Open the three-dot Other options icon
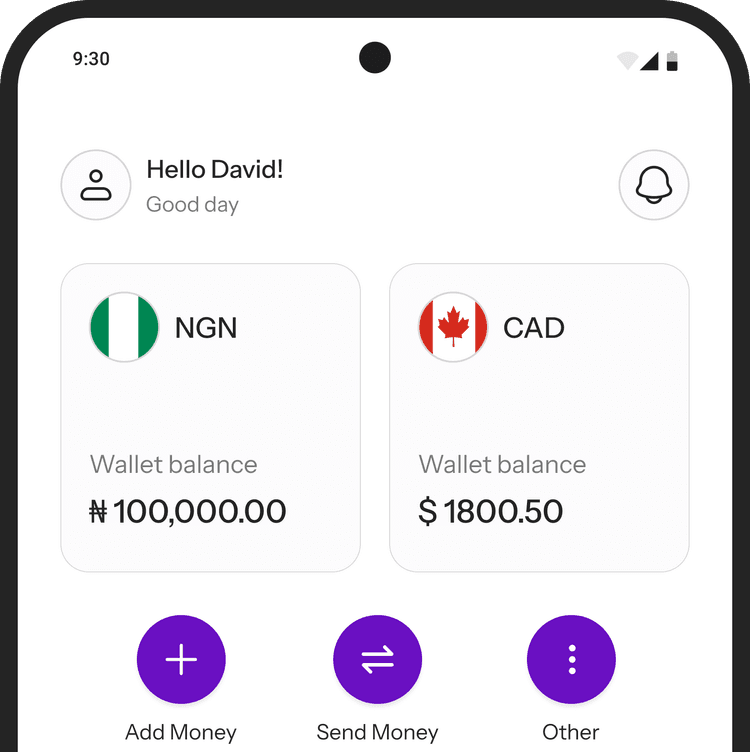The height and width of the screenshot is (752, 750). [x=571, y=659]
